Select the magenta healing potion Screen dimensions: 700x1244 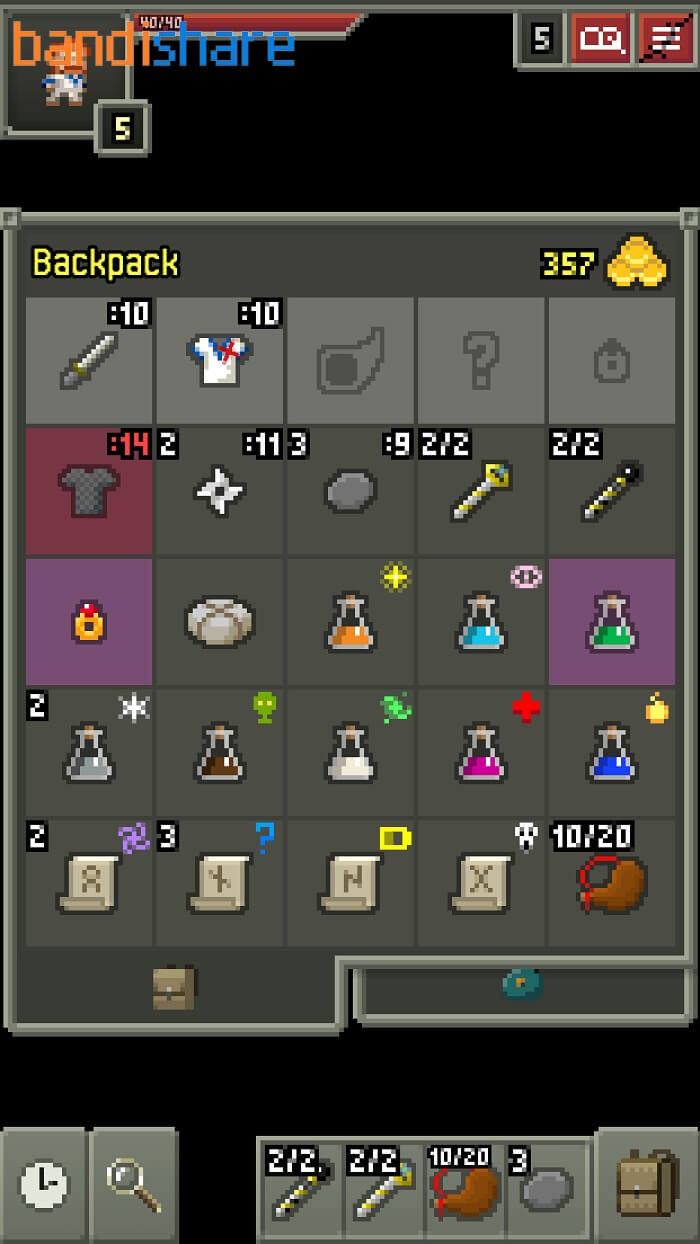click(481, 753)
